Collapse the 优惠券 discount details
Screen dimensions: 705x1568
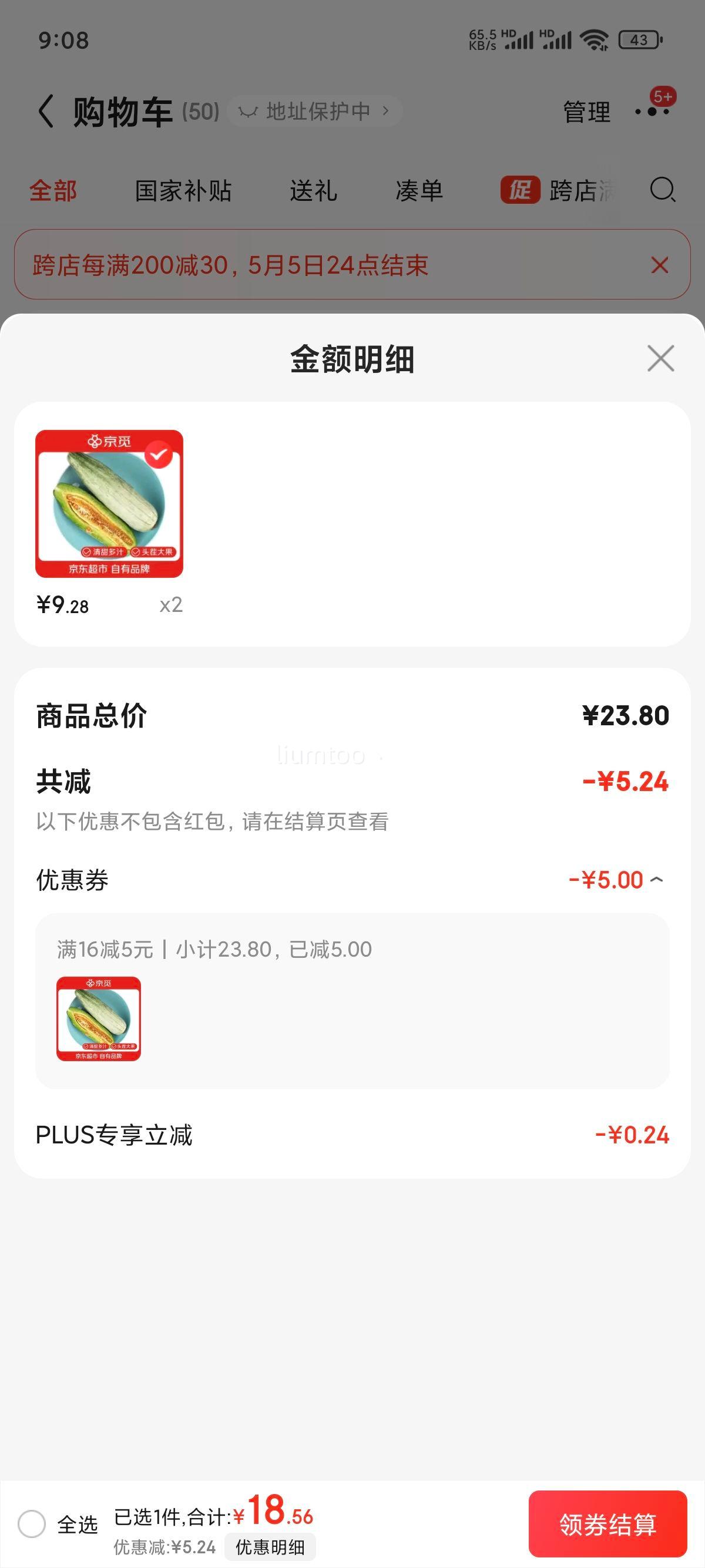point(656,880)
